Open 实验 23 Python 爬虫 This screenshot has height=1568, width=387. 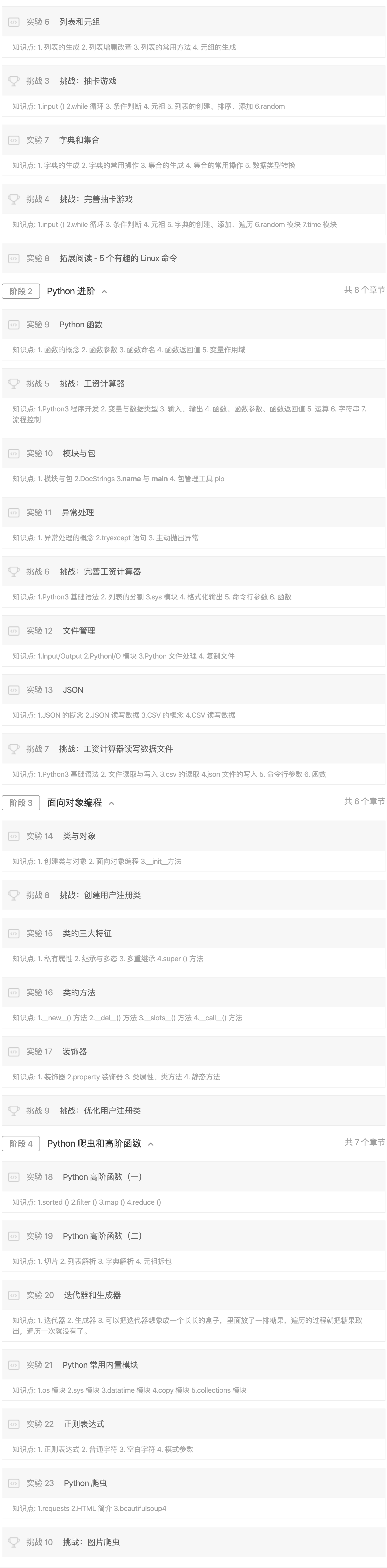(85, 1483)
